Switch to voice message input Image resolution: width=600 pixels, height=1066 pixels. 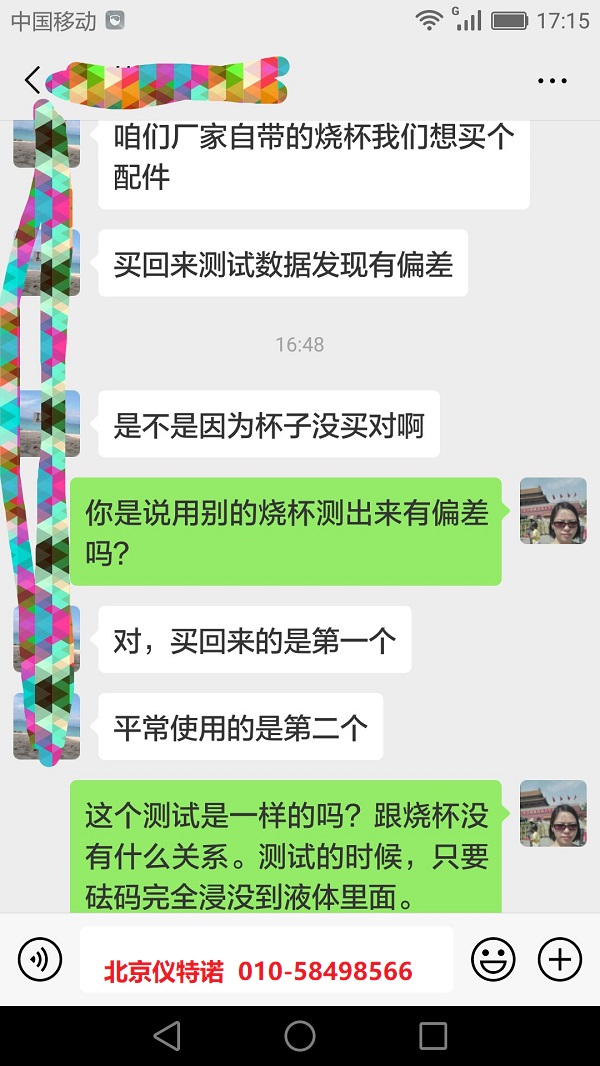pyautogui.click(x=40, y=960)
